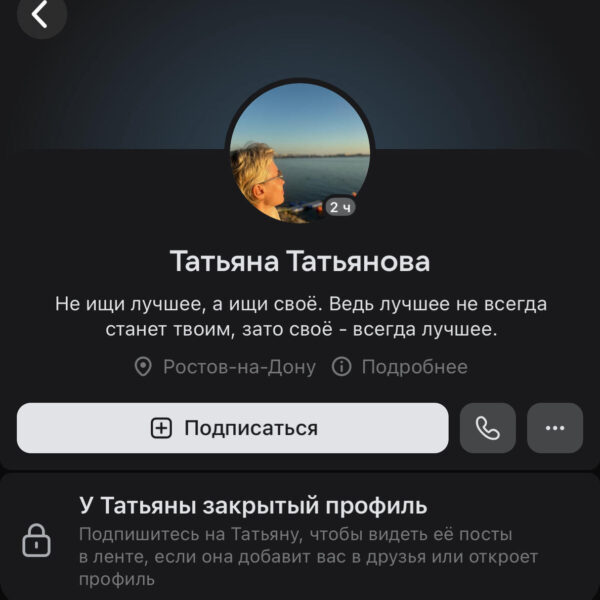Viewport: 600px width, 600px height.
Task: Open the three-dots more options menu
Action: (x=555, y=428)
